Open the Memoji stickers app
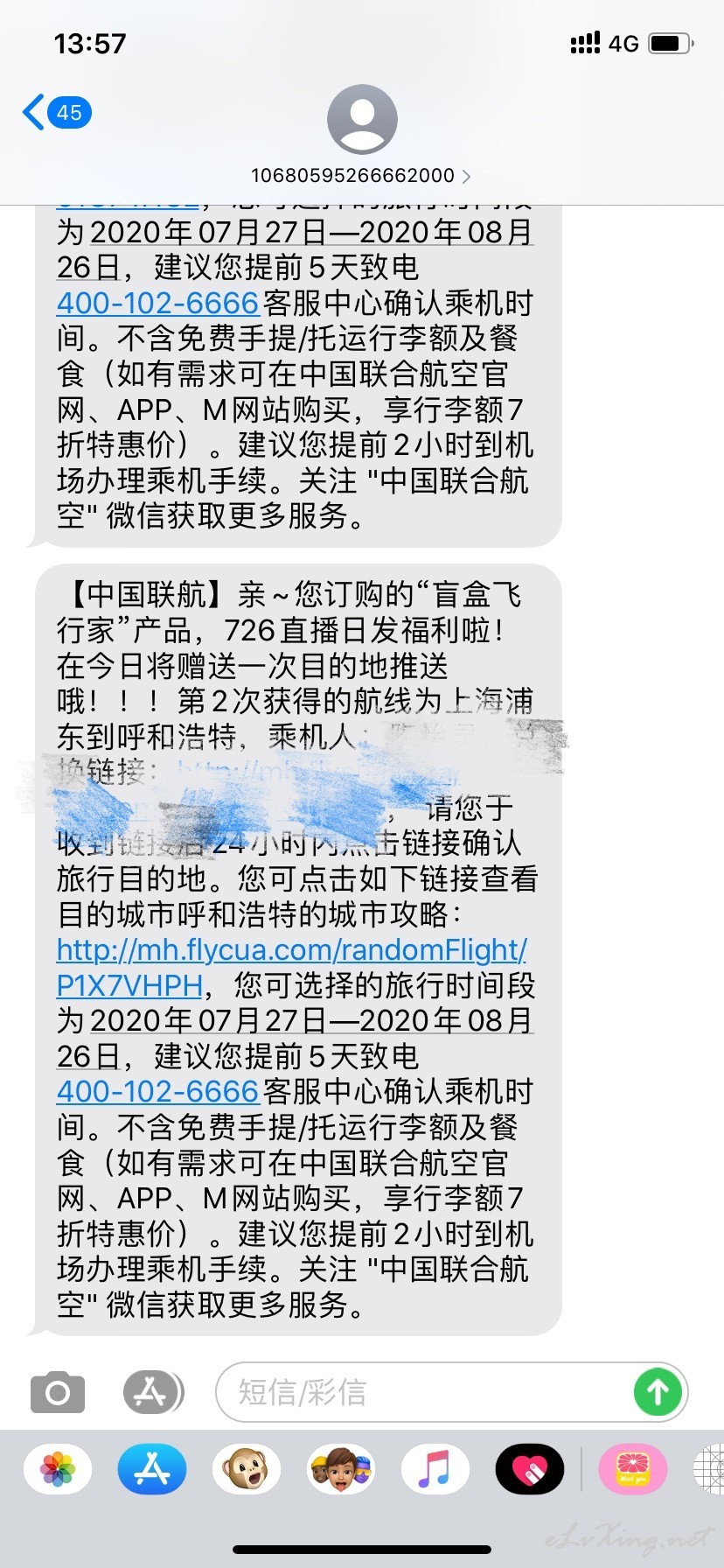Image resolution: width=724 pixels, height=1568 pixels. [341, 1468]
